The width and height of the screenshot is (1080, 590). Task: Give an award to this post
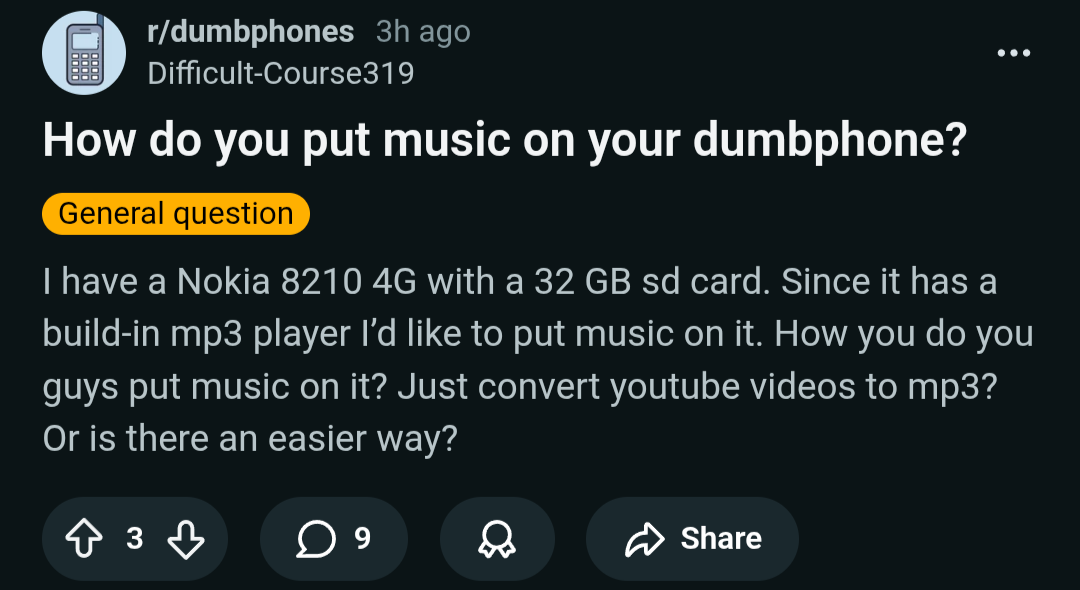pyautogui.click(x=497, y=539)
